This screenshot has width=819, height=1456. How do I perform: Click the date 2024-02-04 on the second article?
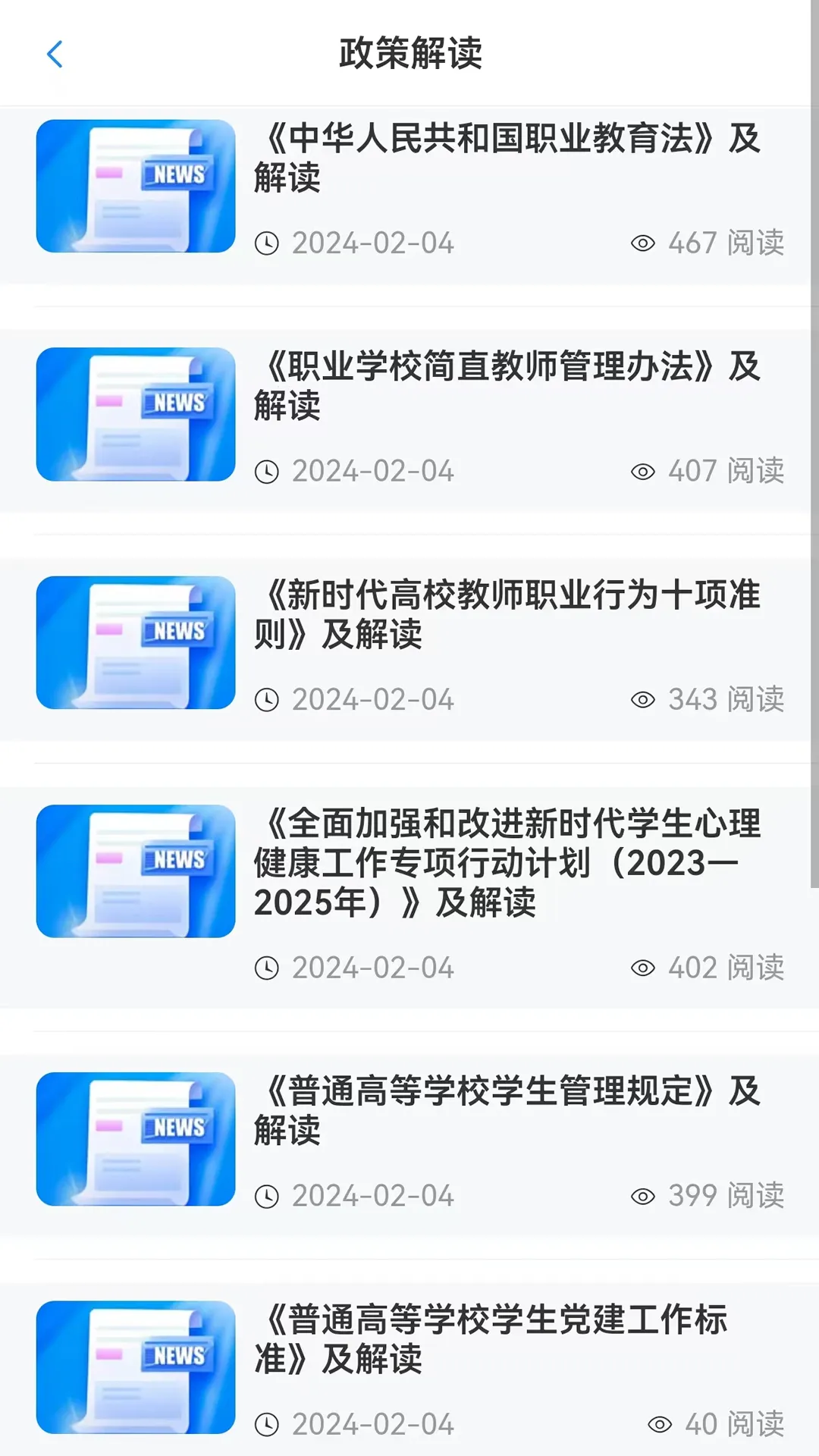[373, 471]
